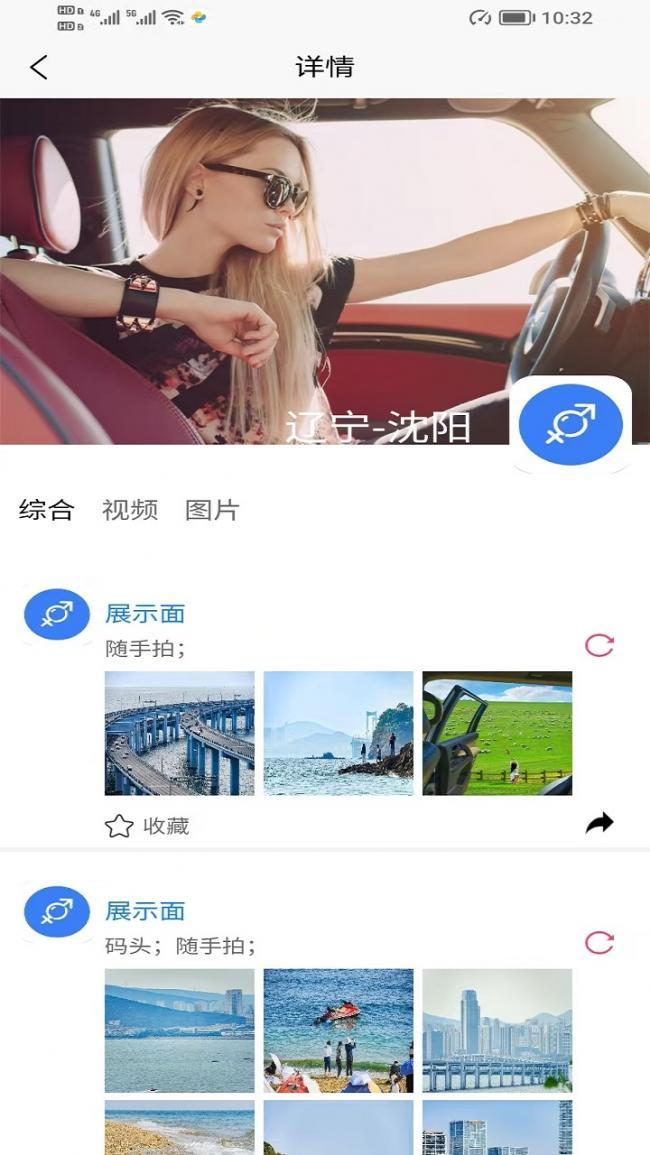Viewport: 650px width, 1155px height.
Task: Refresh the 码头；随手拍 post
Action: click(599, 942)
